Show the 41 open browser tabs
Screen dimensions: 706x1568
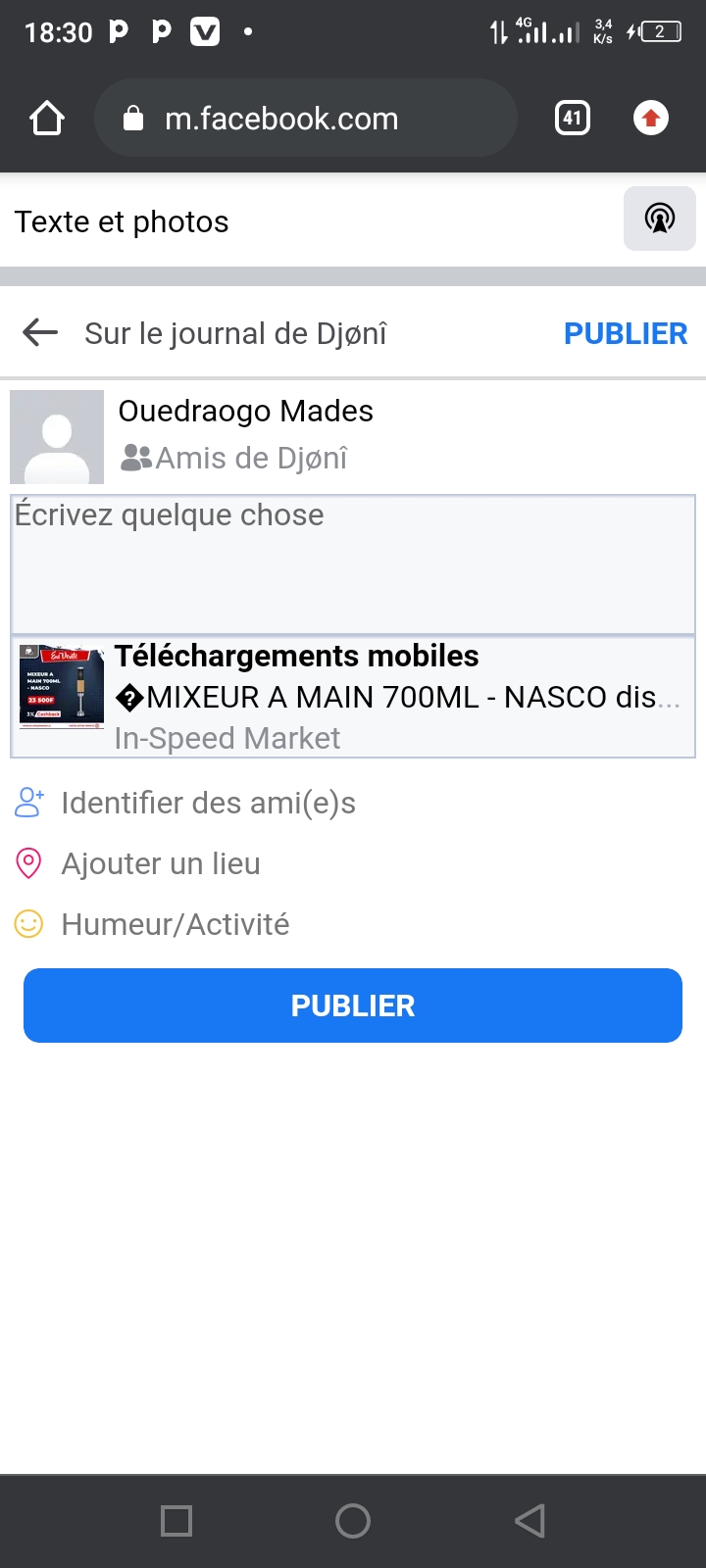pyautogui.click(x=573, y=119)
